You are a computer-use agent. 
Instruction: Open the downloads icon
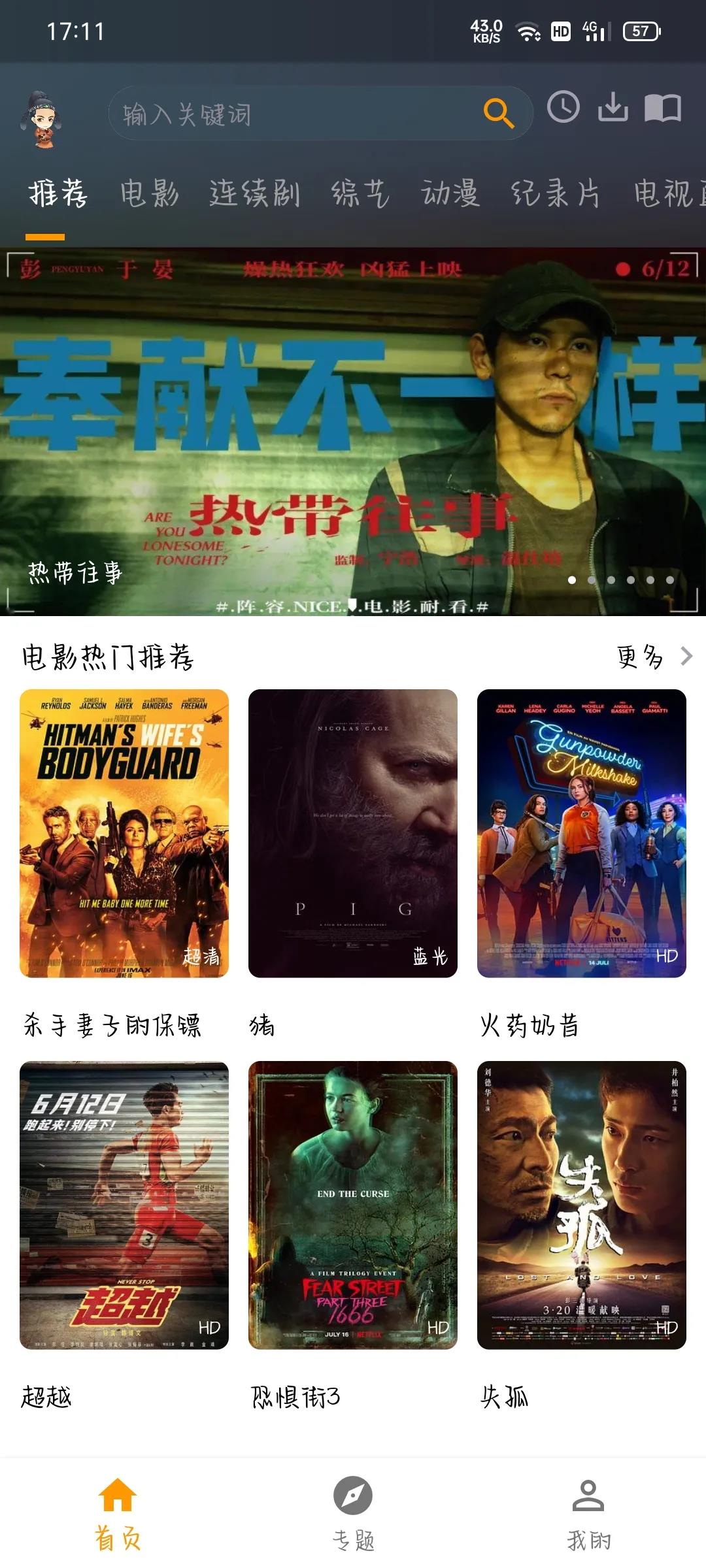[x=613, y=107]
